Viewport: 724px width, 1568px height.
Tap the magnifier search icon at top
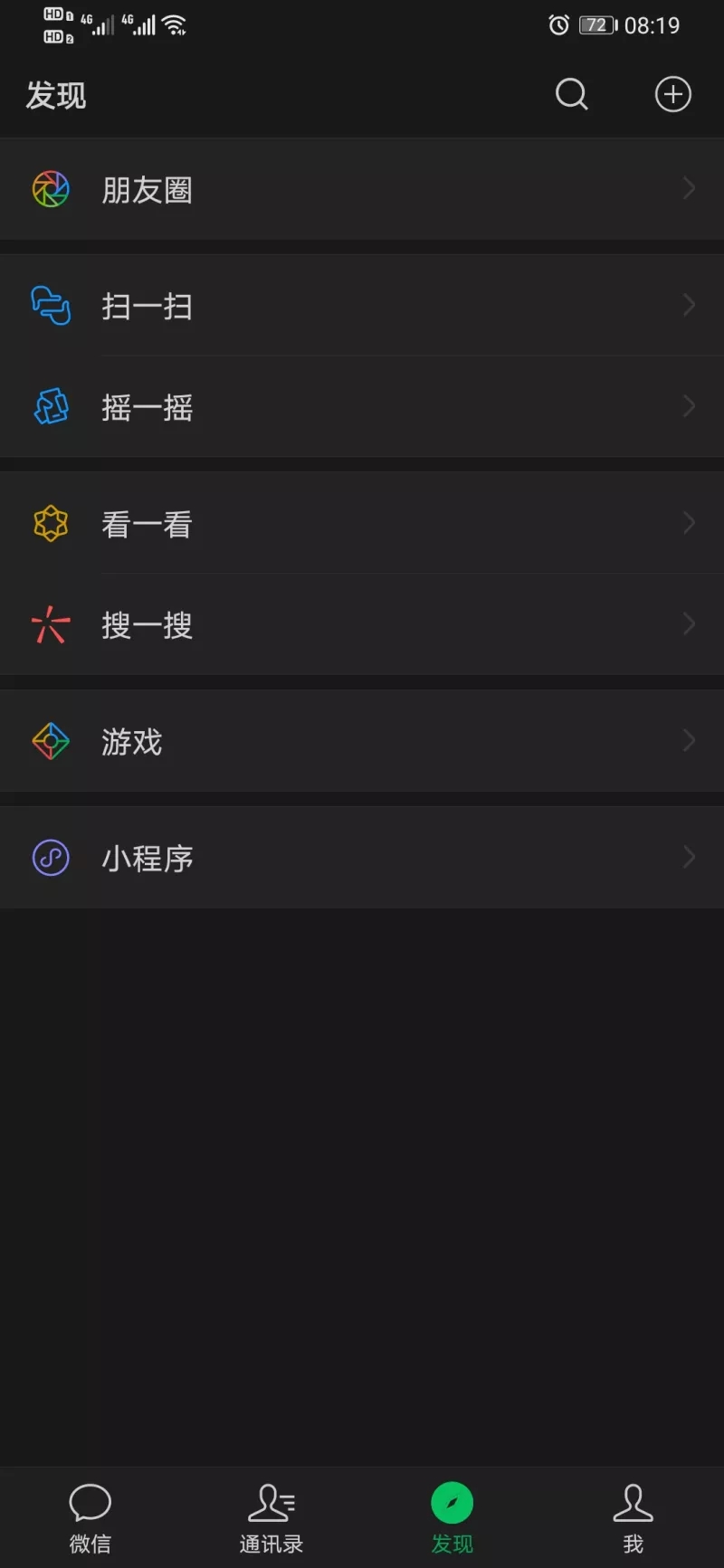coord(571,93)
